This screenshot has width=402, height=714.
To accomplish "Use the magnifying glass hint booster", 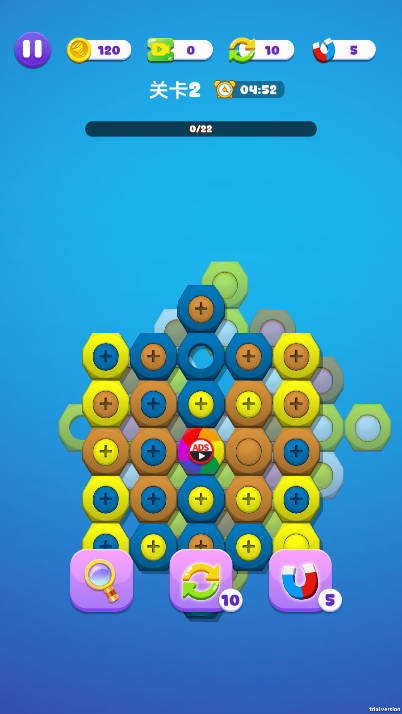I will click(102, 580).
